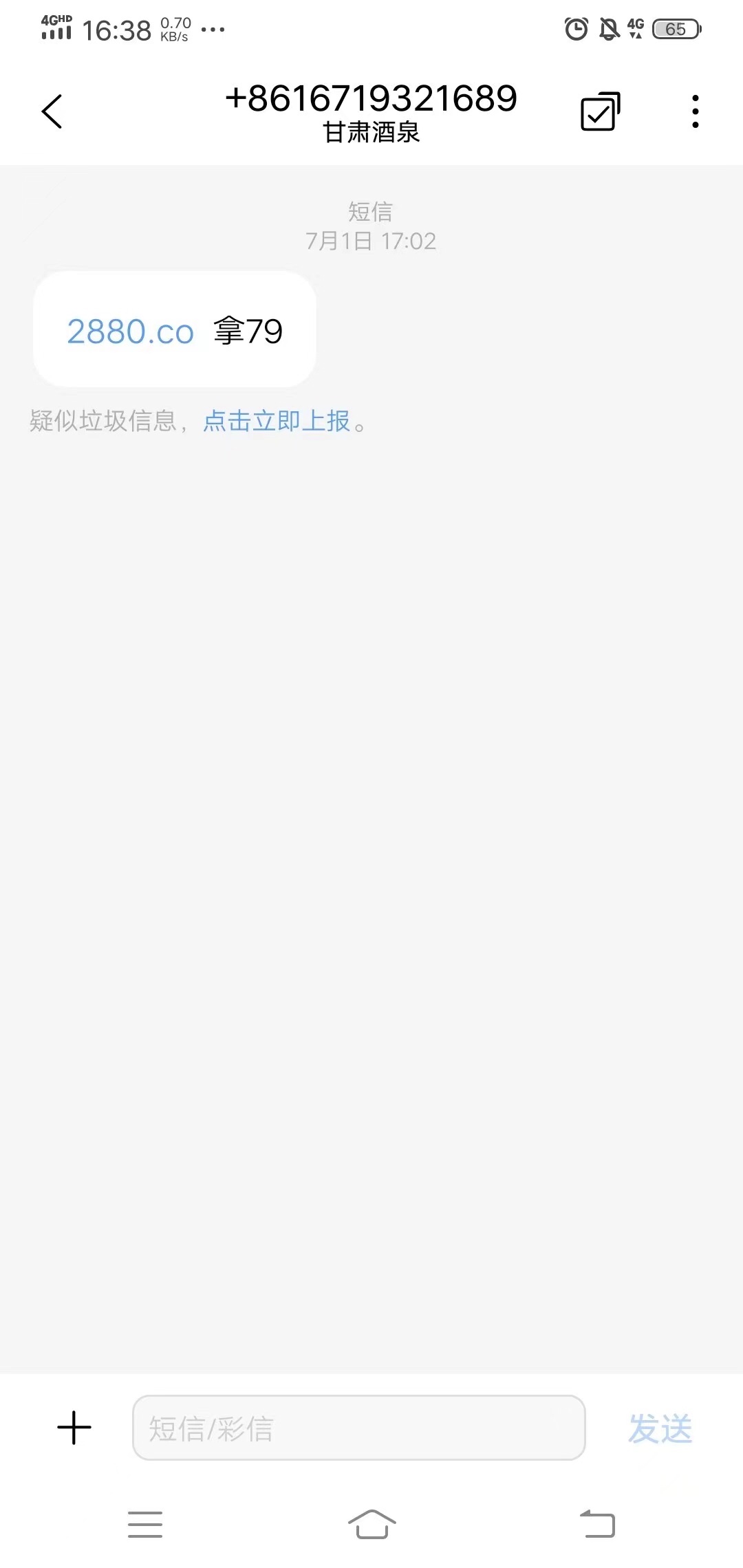Open the three-dot overflow menu

click(695, 110)
